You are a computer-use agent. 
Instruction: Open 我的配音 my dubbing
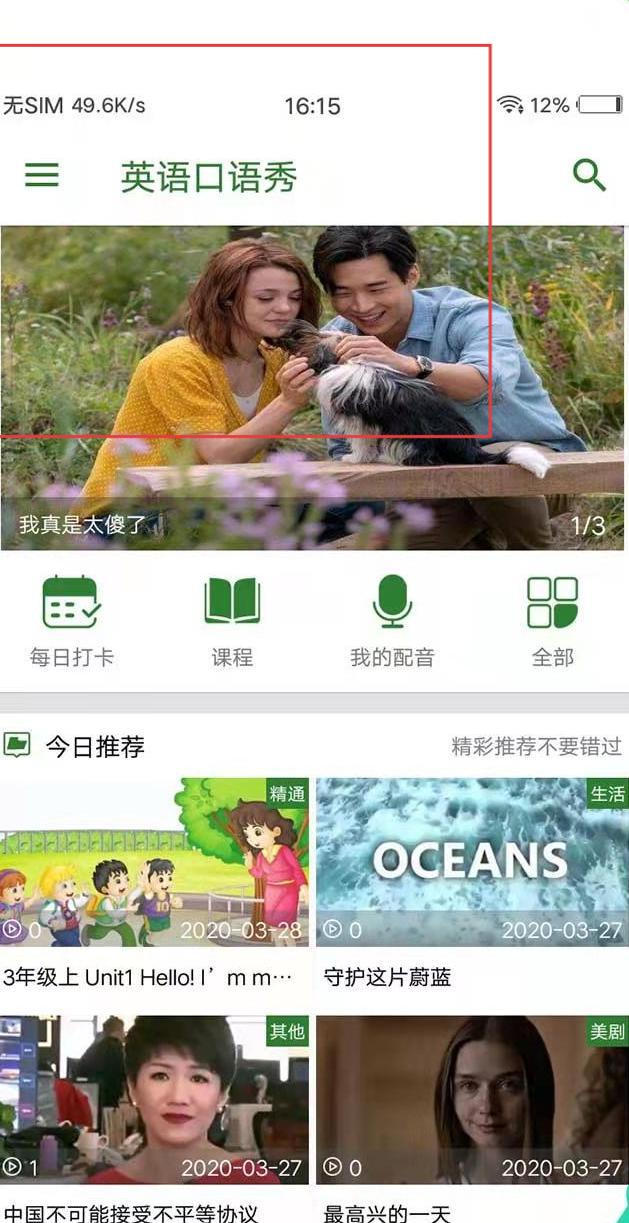point(392,622)
